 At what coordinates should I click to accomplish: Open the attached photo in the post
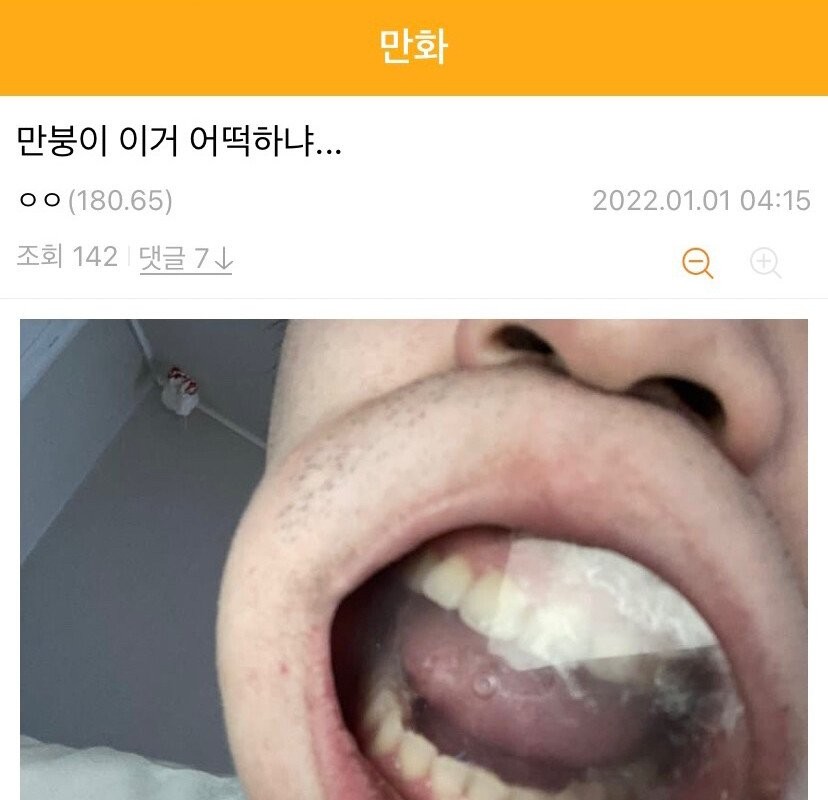pos(414,558)
